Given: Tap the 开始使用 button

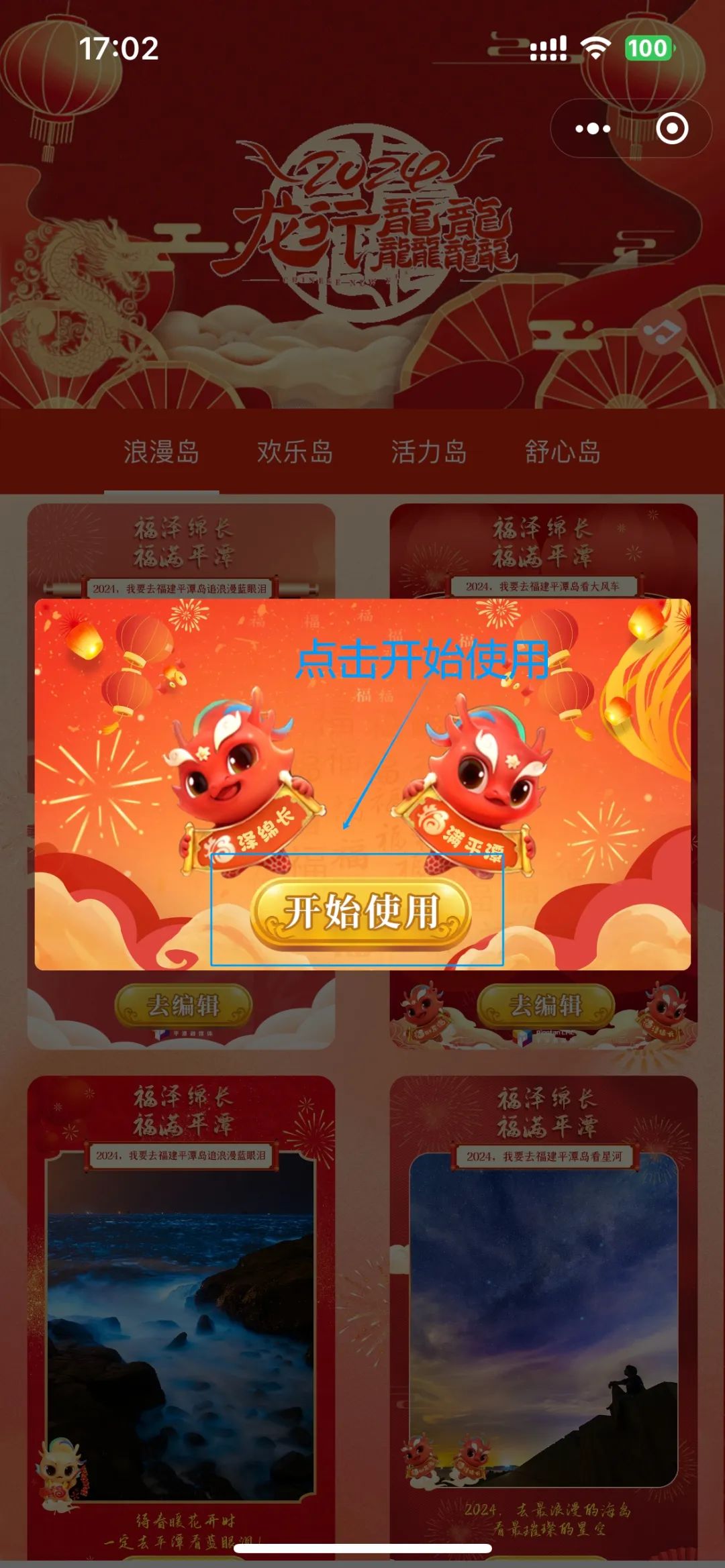Looking at the screenshot, I should coord(361,912).
